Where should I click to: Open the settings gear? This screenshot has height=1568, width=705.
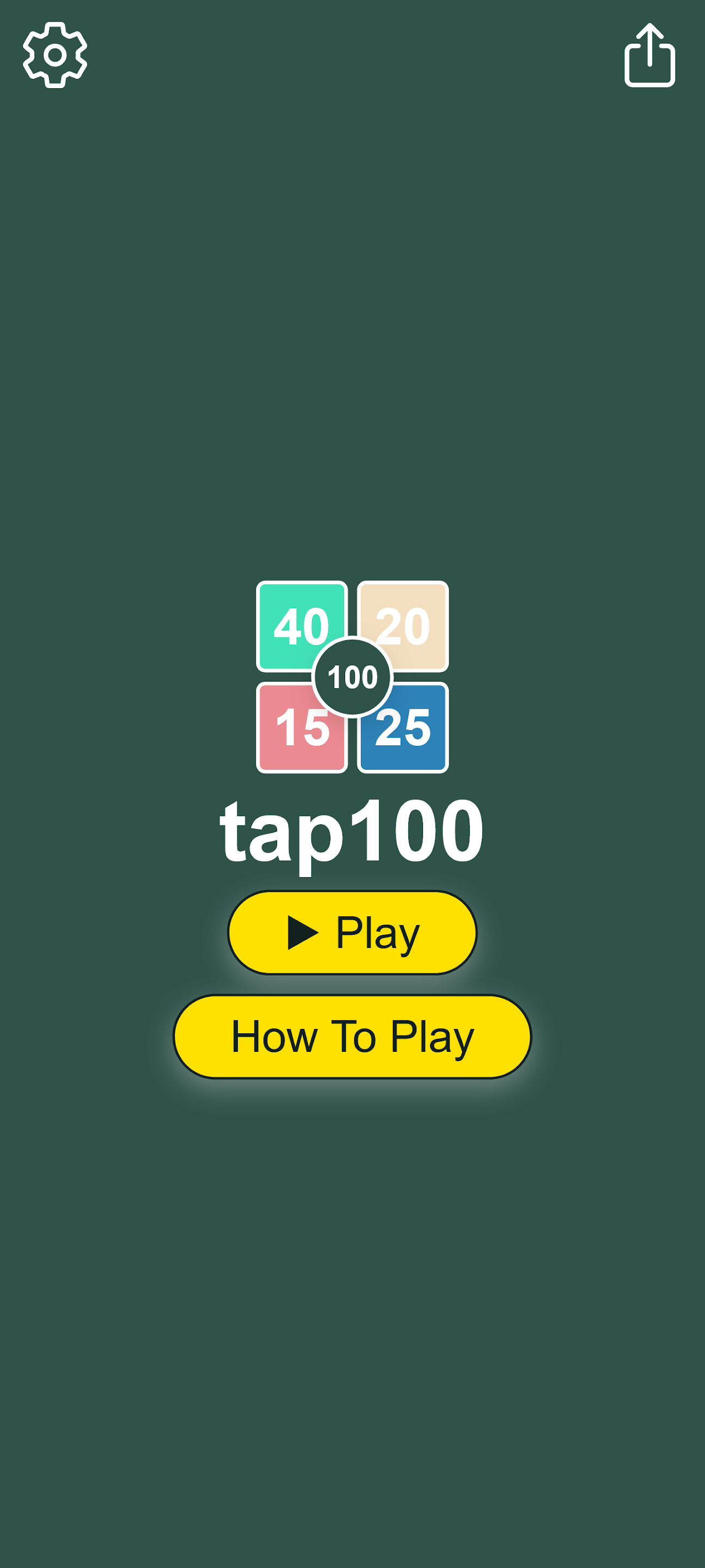(55, 56)
